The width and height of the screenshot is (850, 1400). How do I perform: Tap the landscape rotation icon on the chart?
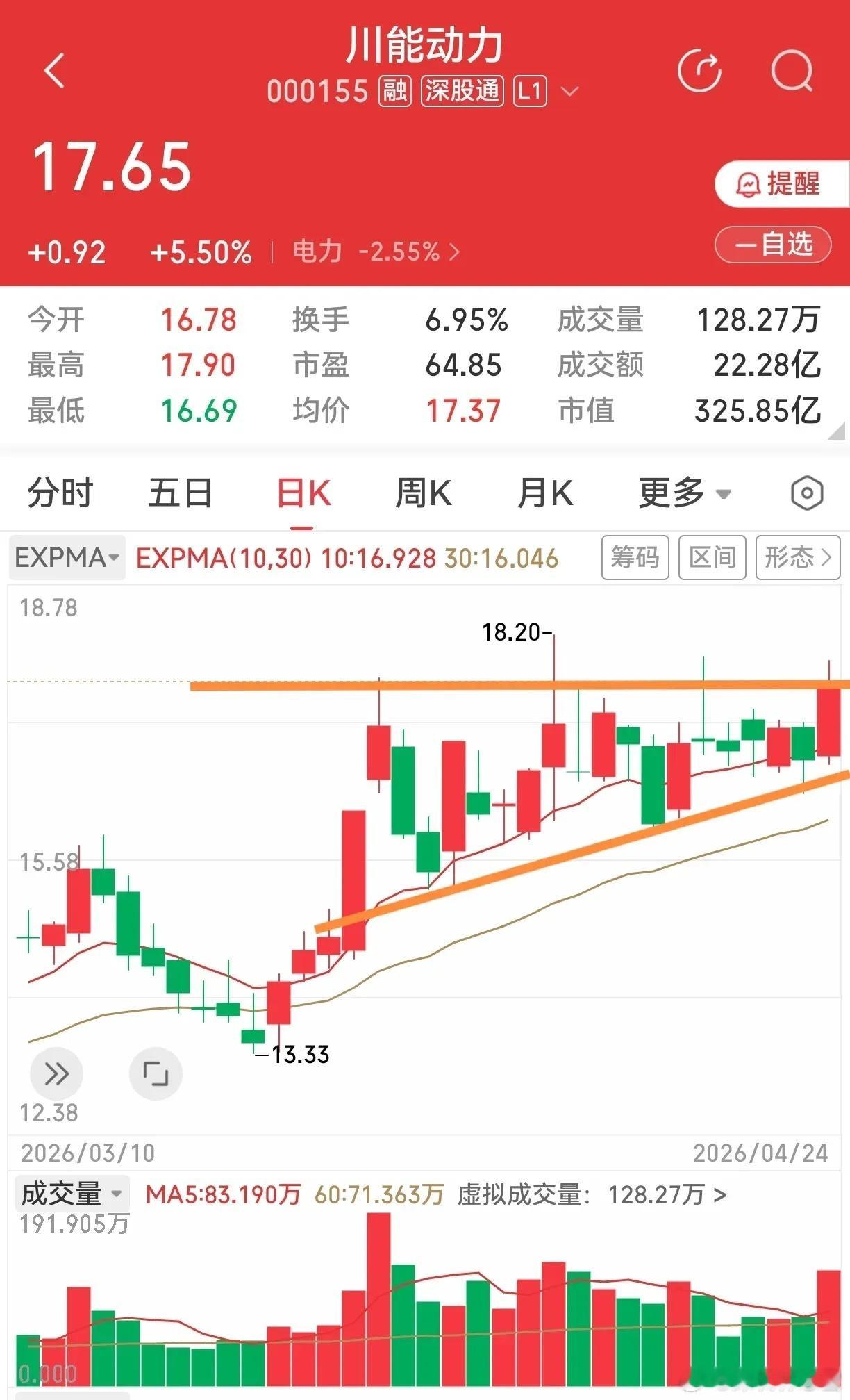click(156, 1073)
